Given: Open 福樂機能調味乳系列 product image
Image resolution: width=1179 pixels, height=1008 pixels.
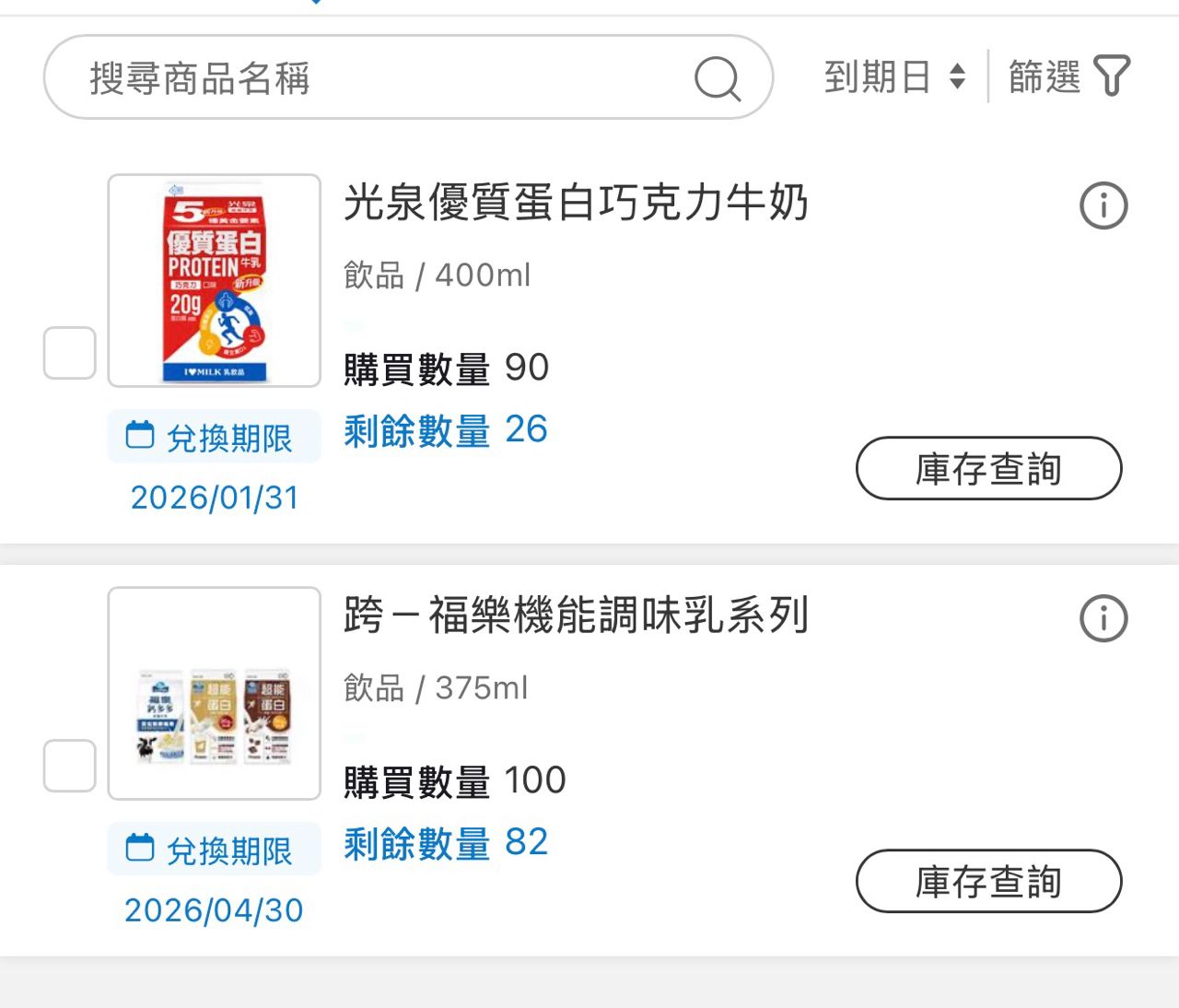Looking at the screenshot, I should click(214, 694).
